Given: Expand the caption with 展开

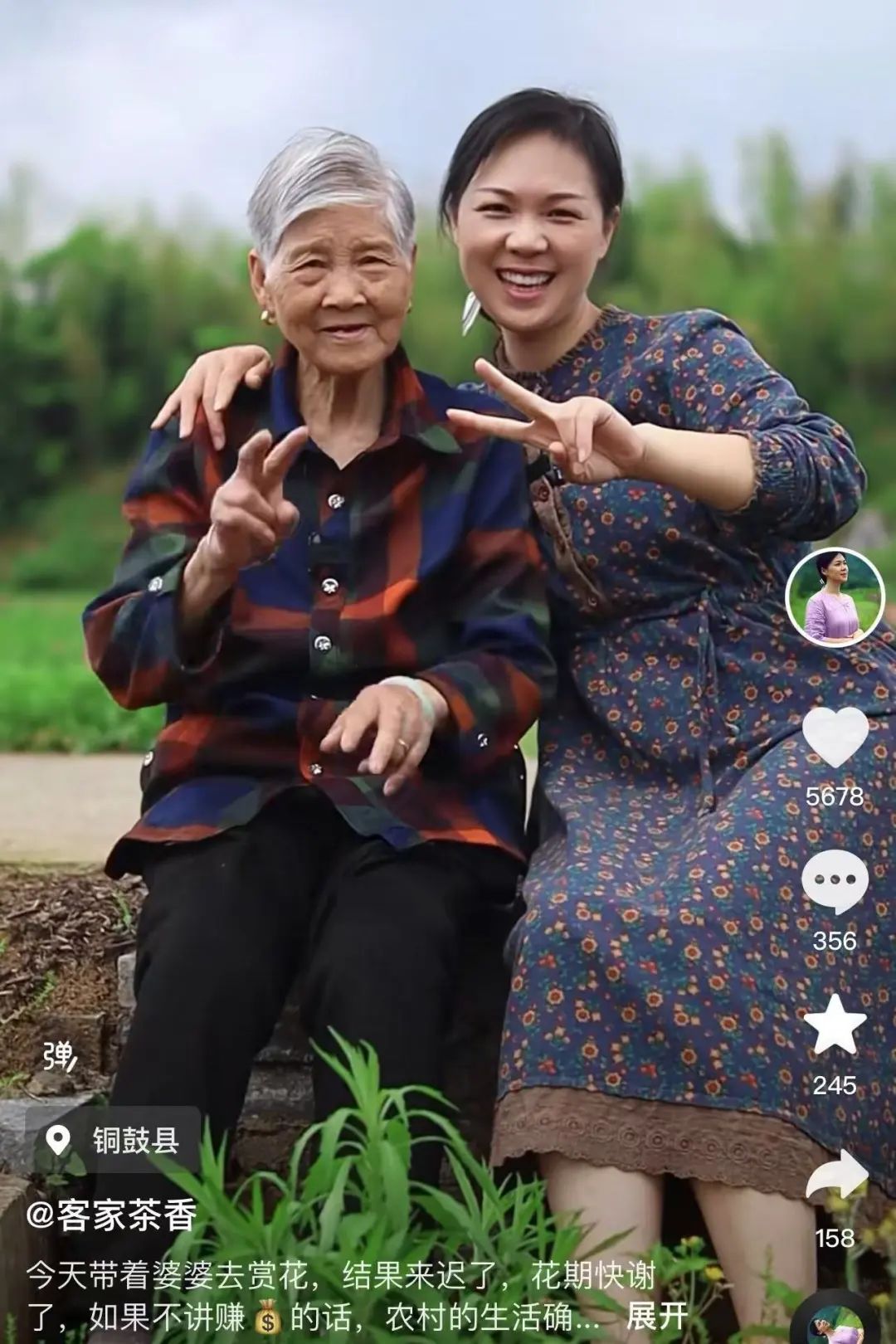Looking at the screenshot, I should tap(656, 1317).
